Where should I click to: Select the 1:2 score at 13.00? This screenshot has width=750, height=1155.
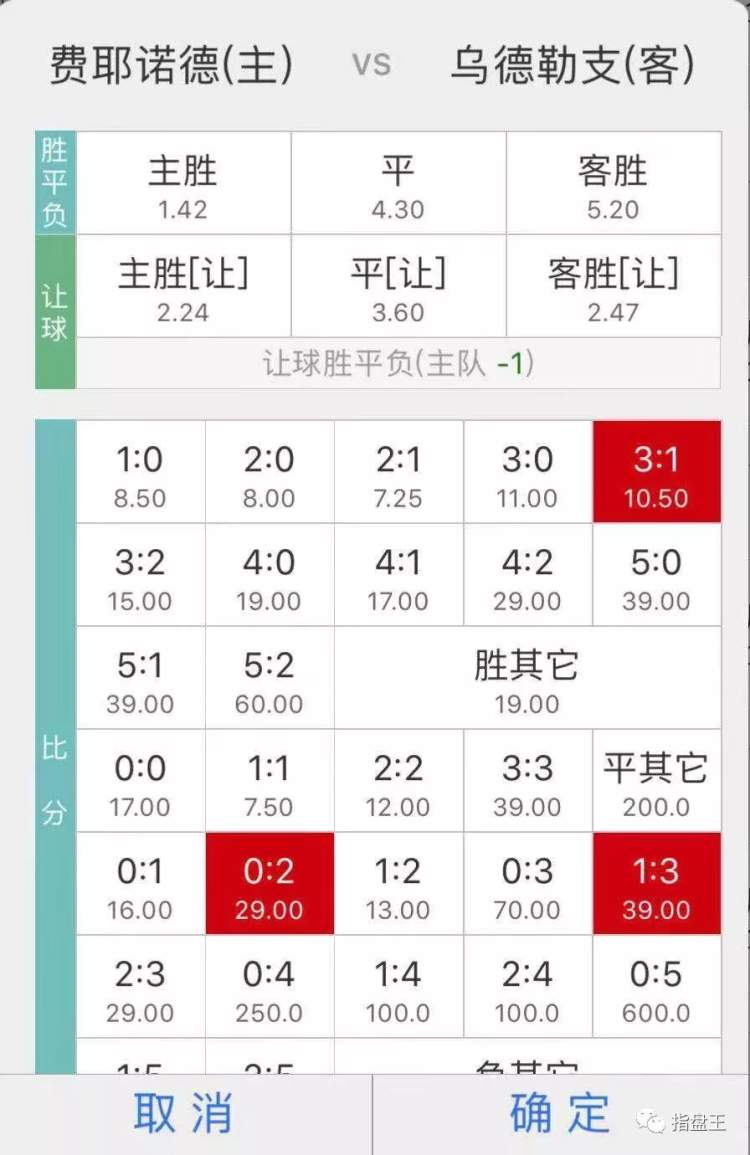(398, 885)
